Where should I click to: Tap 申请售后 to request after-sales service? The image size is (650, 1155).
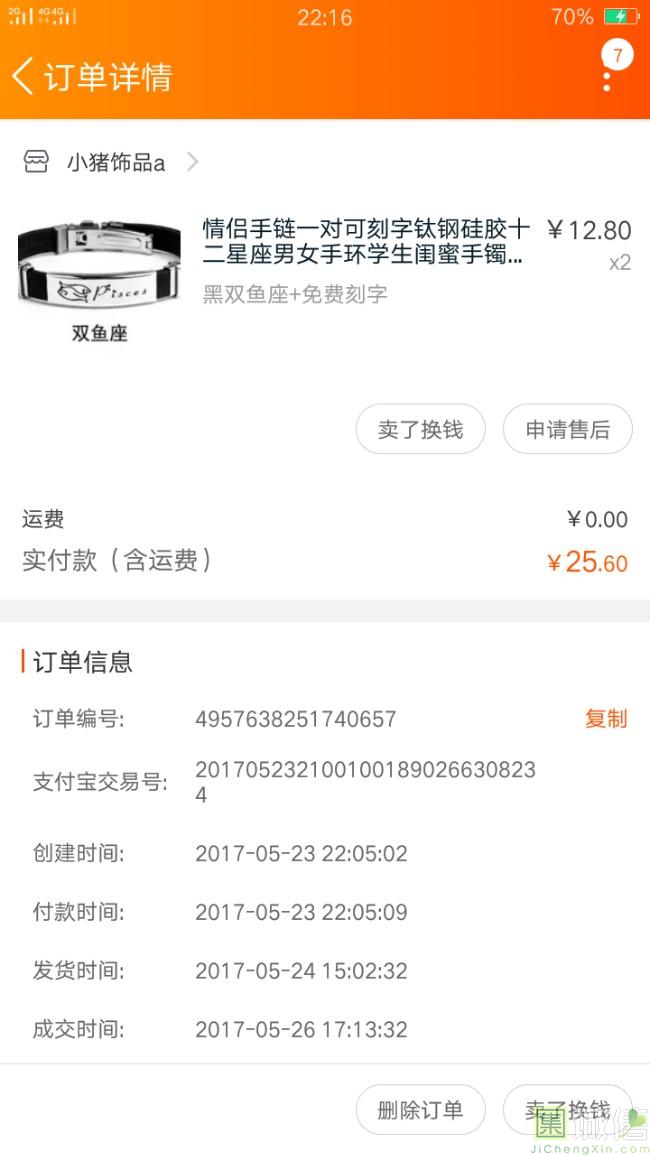[567, 430]
